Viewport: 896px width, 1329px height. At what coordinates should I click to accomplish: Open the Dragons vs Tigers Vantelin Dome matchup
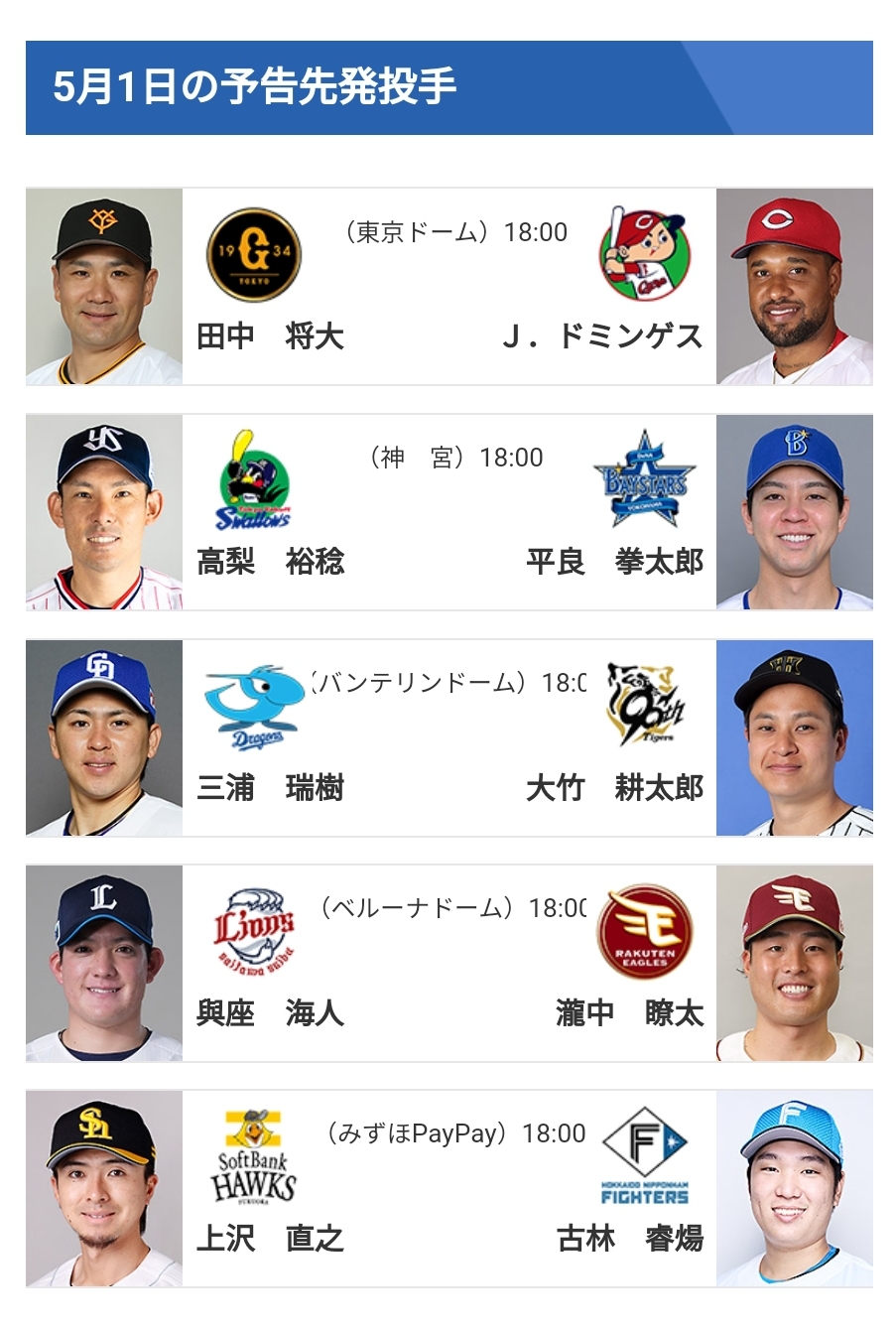click(x=448, y=737)
